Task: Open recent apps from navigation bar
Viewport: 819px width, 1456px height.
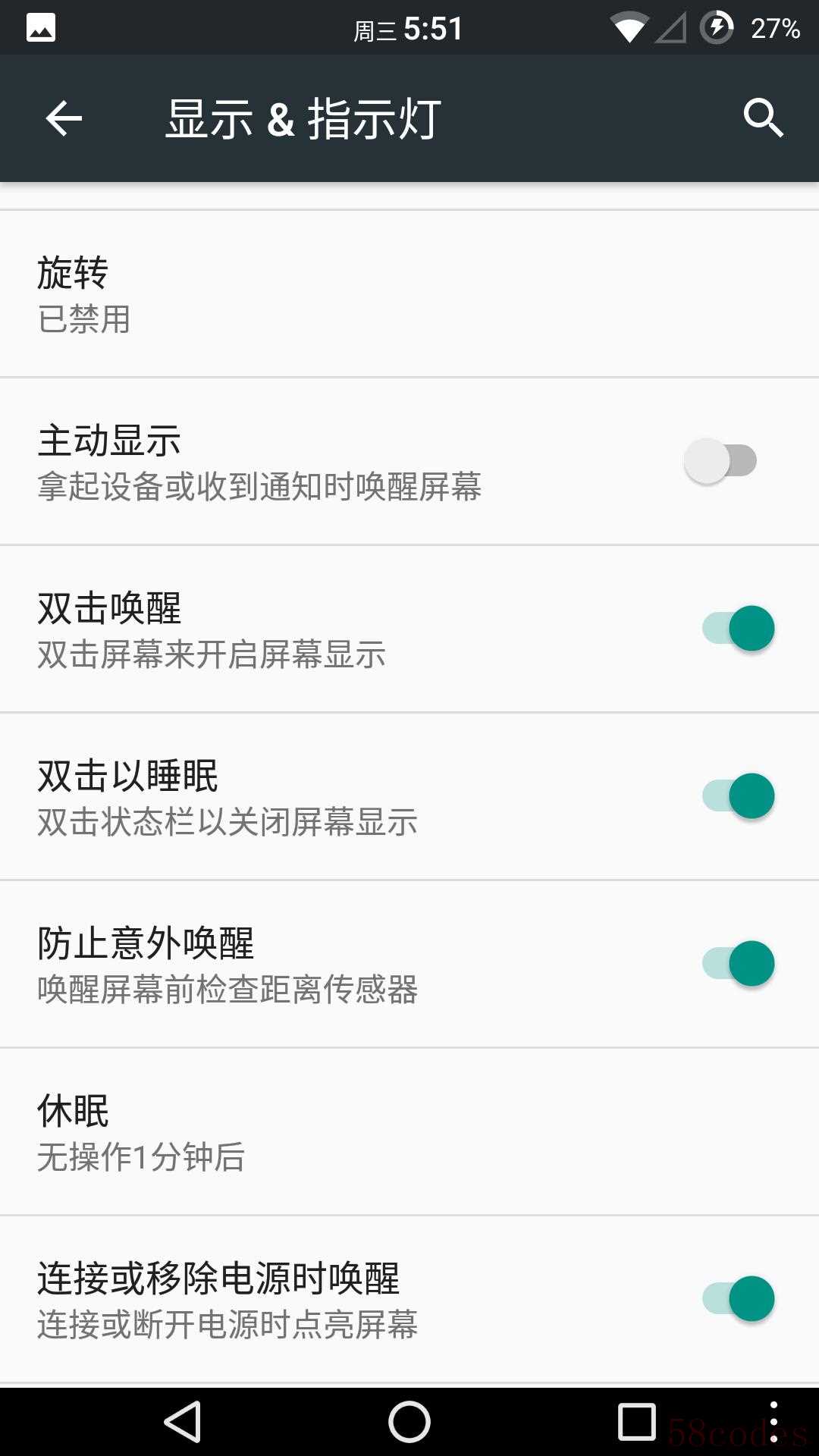Action: [x=636, y=1422]
